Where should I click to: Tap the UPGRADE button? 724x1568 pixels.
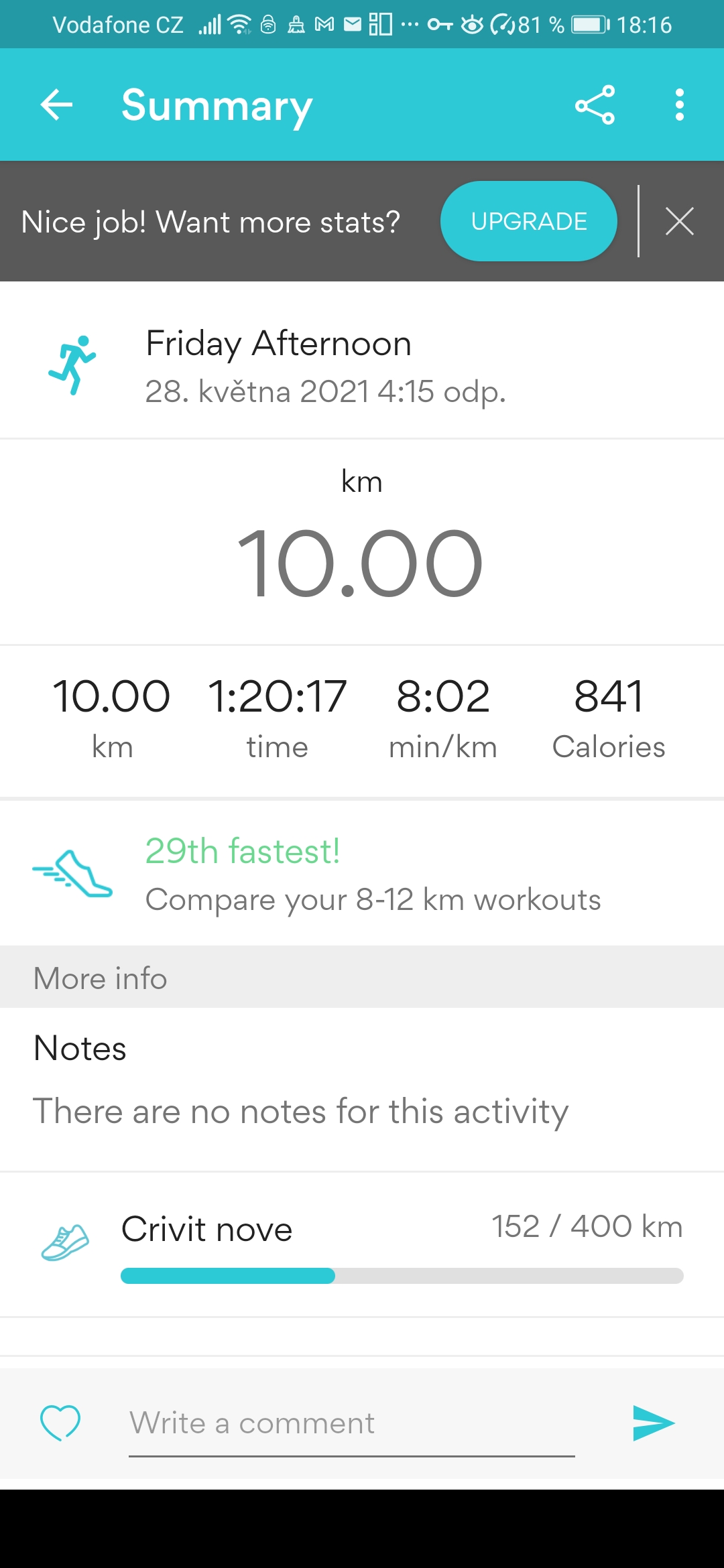pos(529,221)
